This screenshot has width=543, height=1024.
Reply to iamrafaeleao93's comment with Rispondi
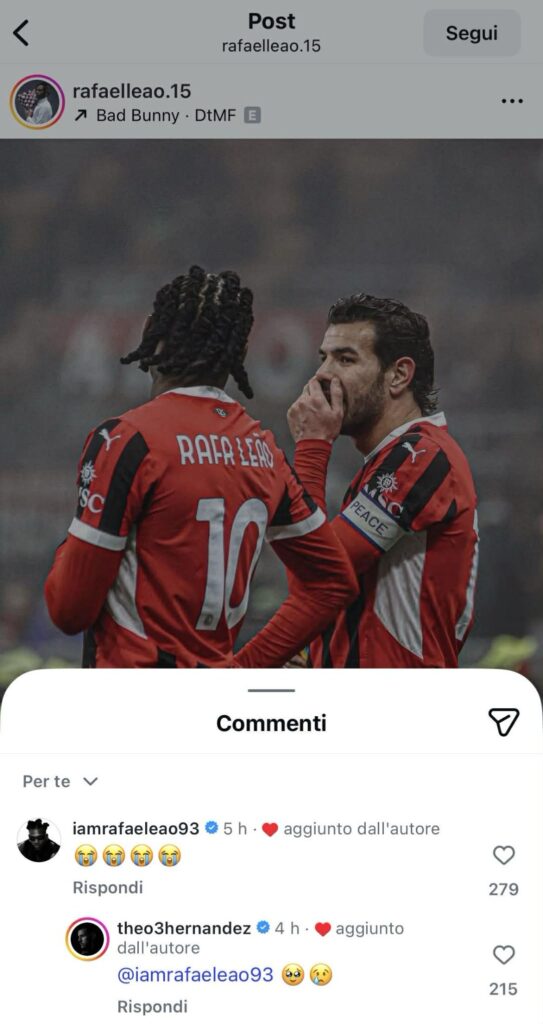coord(107,888)
